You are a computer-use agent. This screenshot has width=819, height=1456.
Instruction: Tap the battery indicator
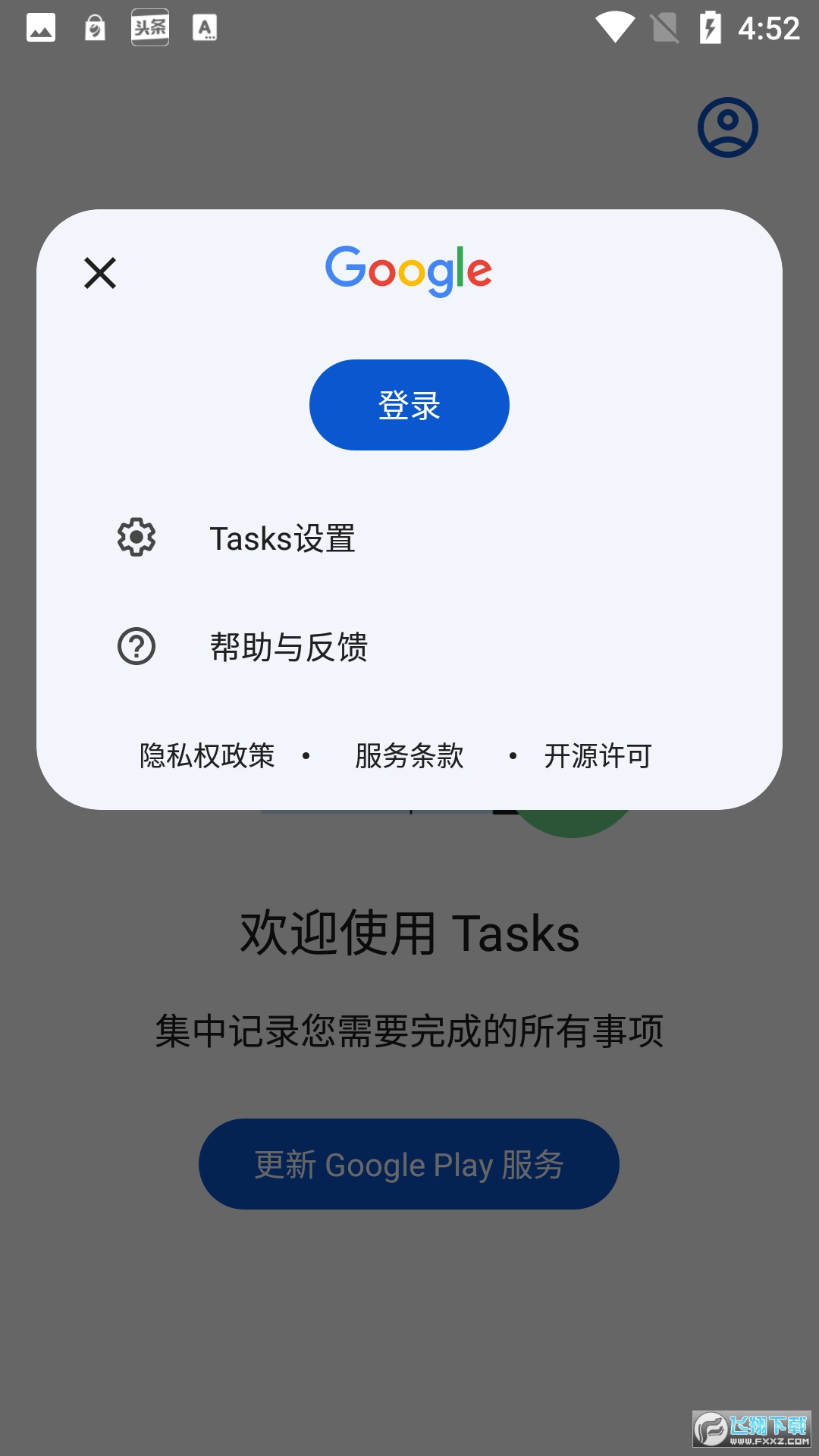(709, 27)
